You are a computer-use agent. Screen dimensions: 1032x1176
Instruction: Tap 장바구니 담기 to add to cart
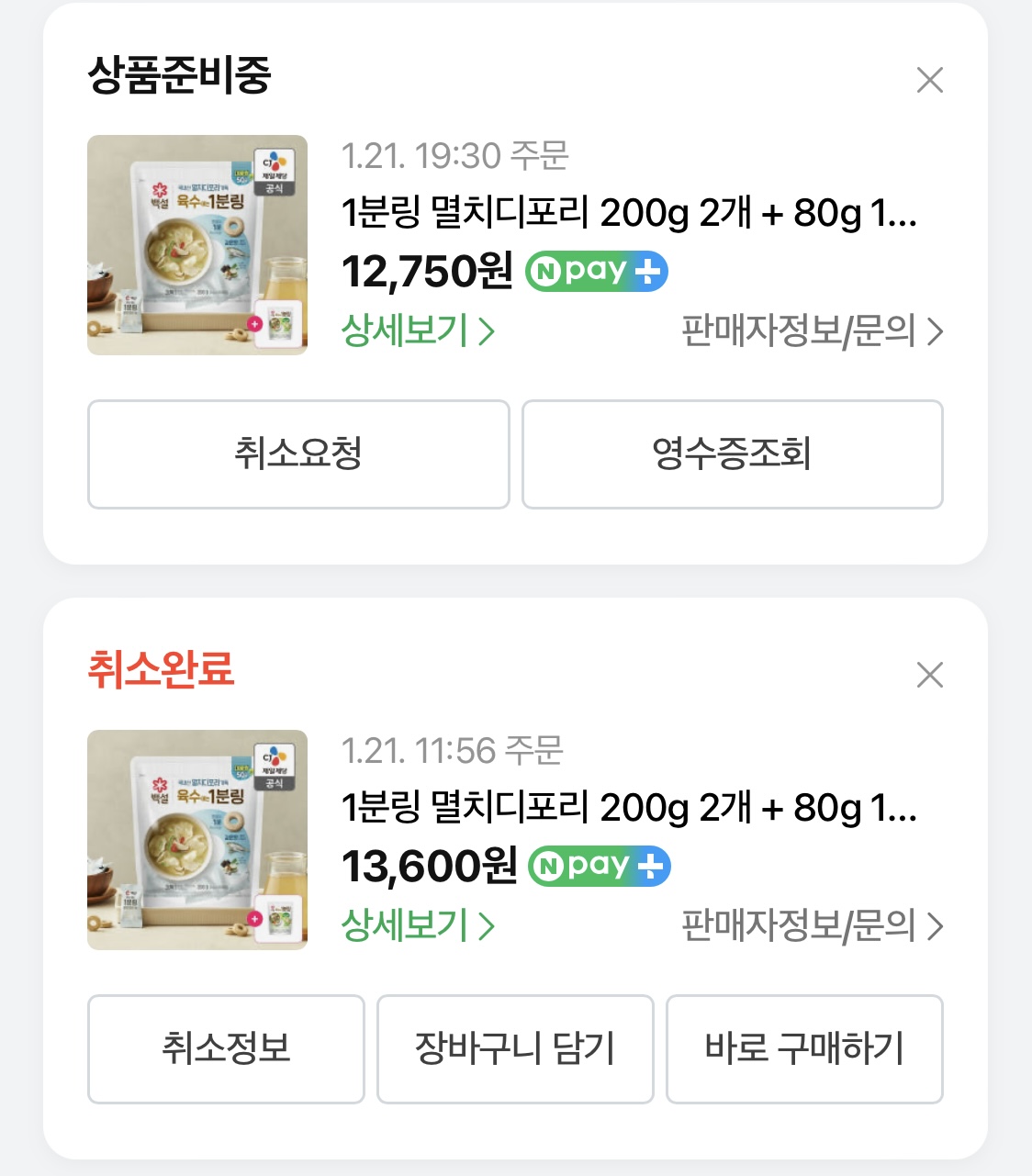515,1048
